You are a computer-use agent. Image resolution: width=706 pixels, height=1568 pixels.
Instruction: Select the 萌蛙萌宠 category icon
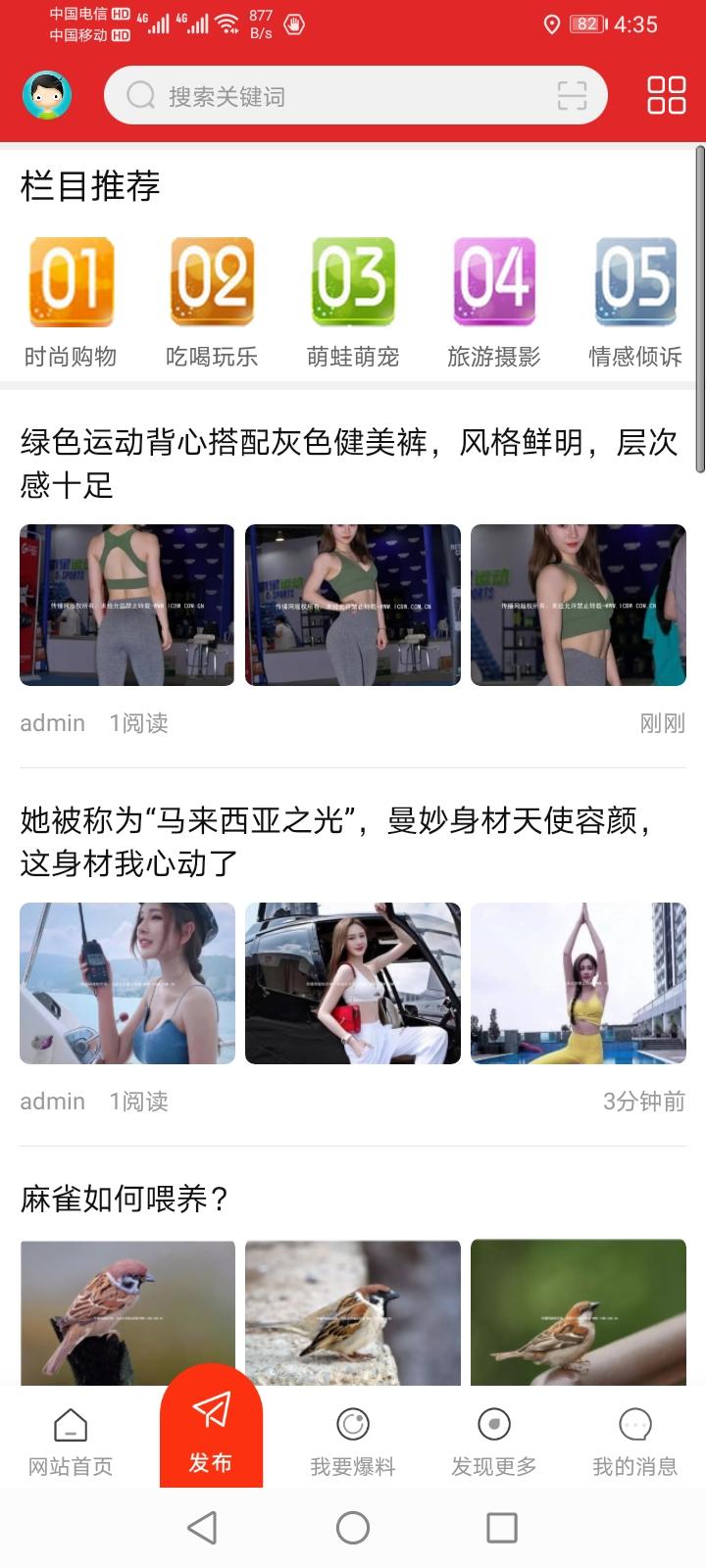353,284
